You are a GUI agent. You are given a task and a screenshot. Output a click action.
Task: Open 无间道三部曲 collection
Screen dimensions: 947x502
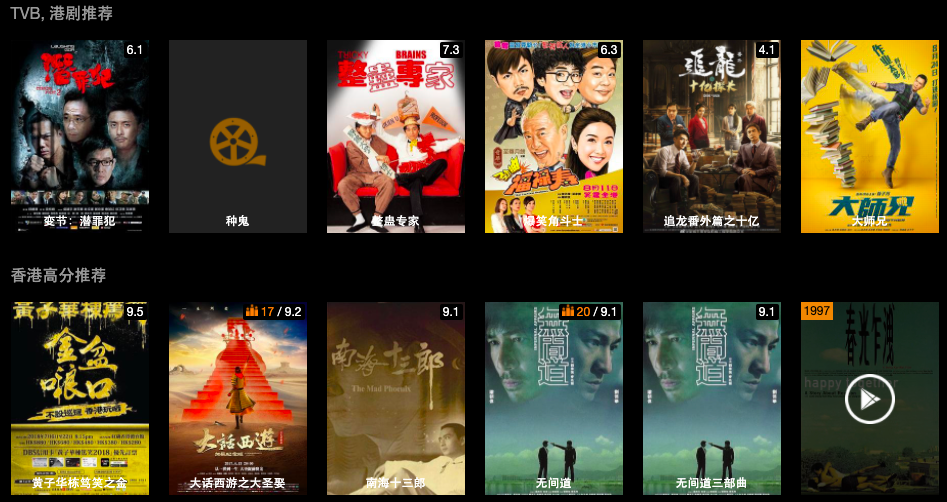coord(711,398)
